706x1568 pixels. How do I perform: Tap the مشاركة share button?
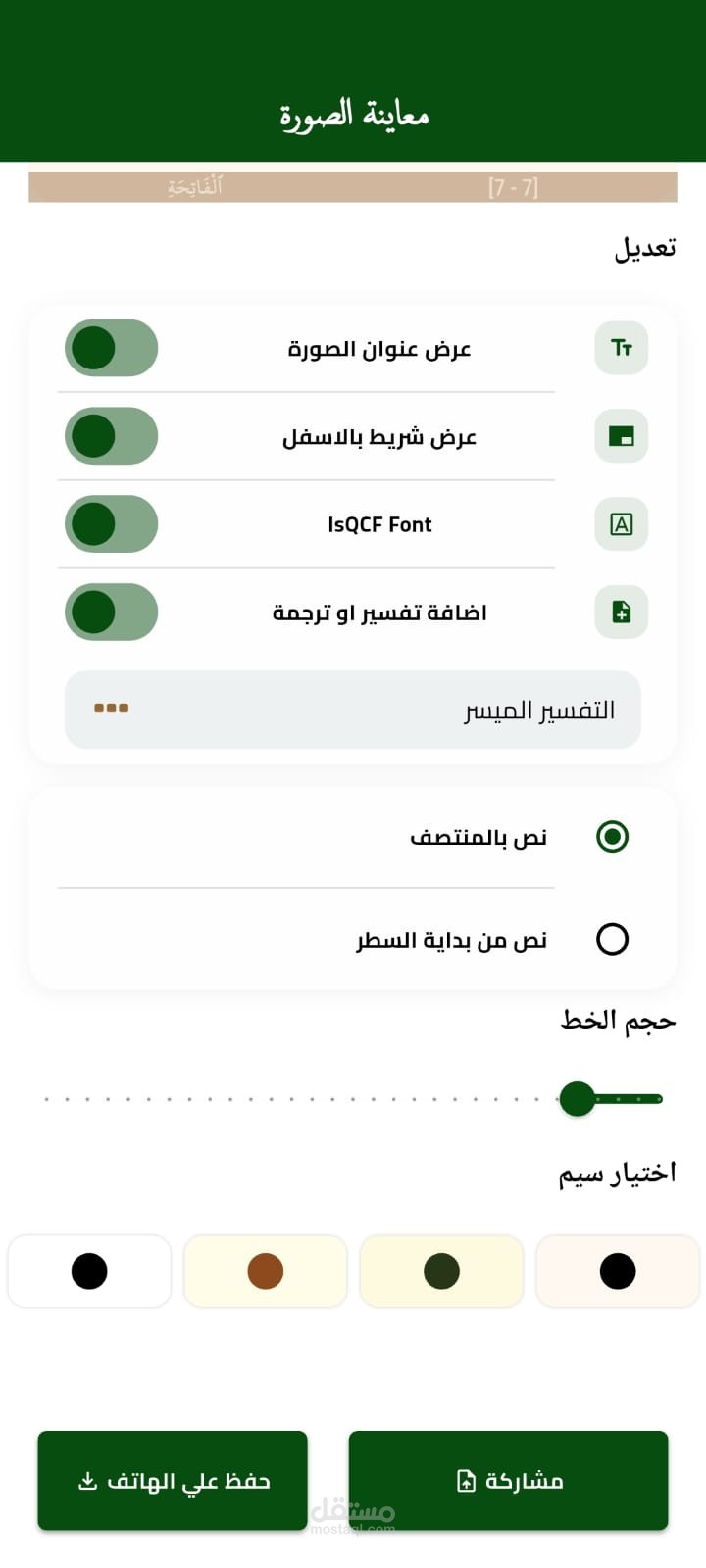pyautogui.click(x=508, y=1480)
